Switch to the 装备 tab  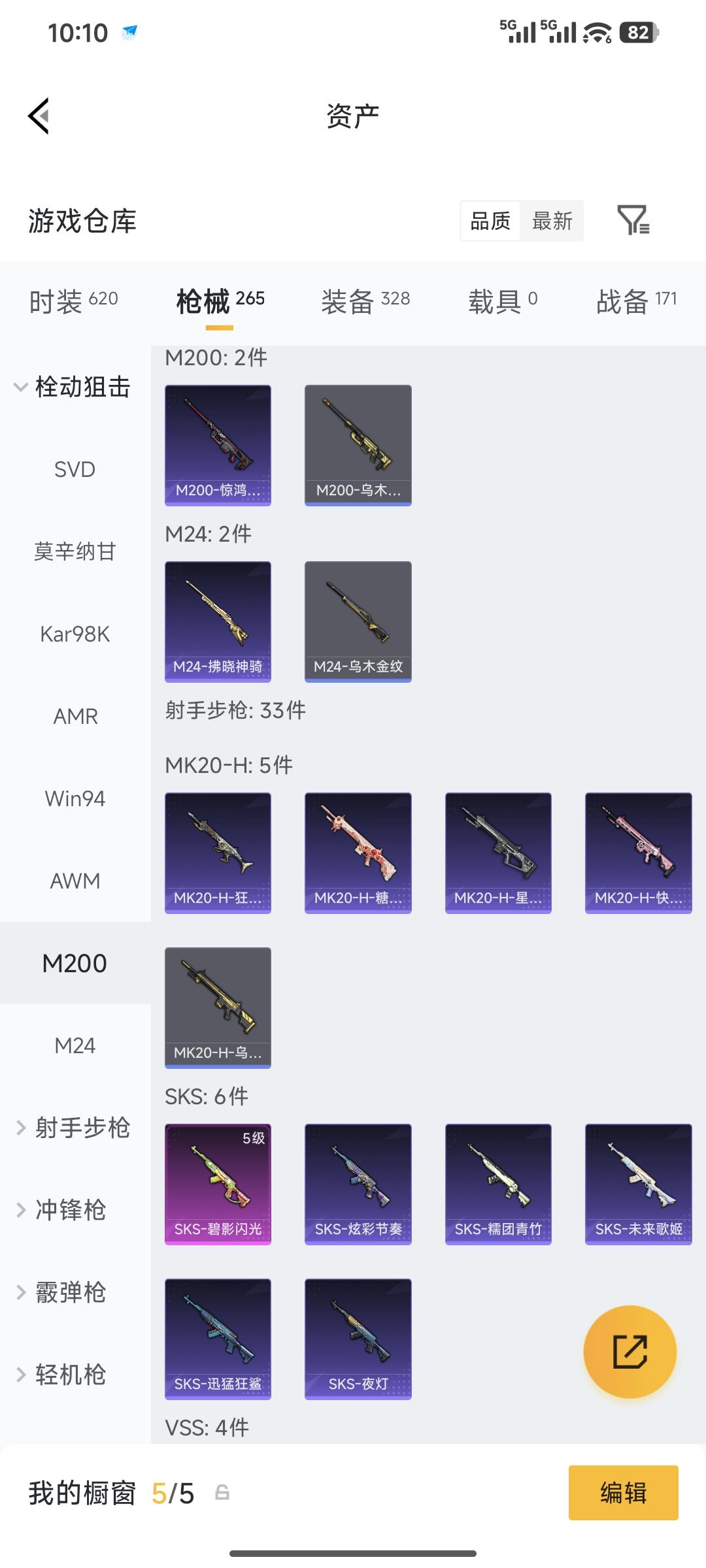click(x=365, y=301)
